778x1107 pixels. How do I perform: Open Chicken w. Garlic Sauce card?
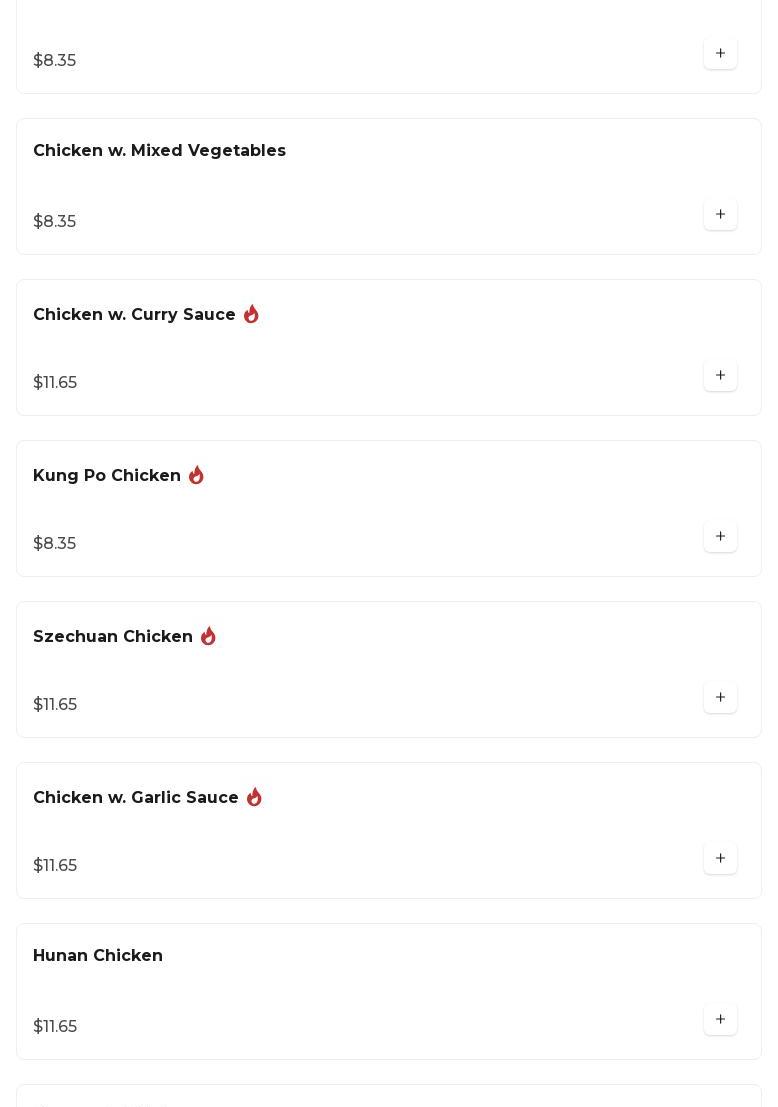pos(136,798)
